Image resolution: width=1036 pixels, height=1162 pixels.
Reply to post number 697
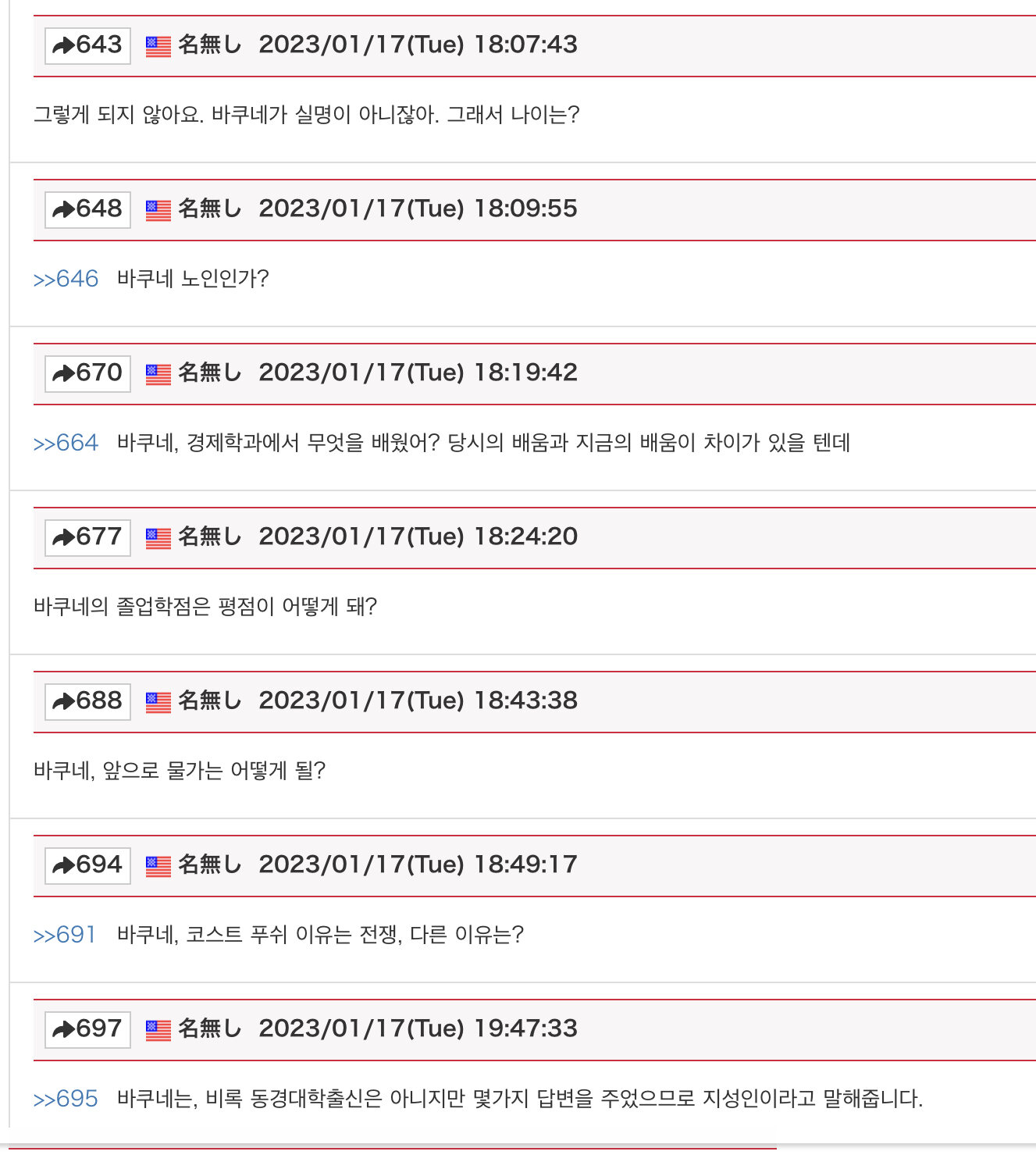(87, 1029)
